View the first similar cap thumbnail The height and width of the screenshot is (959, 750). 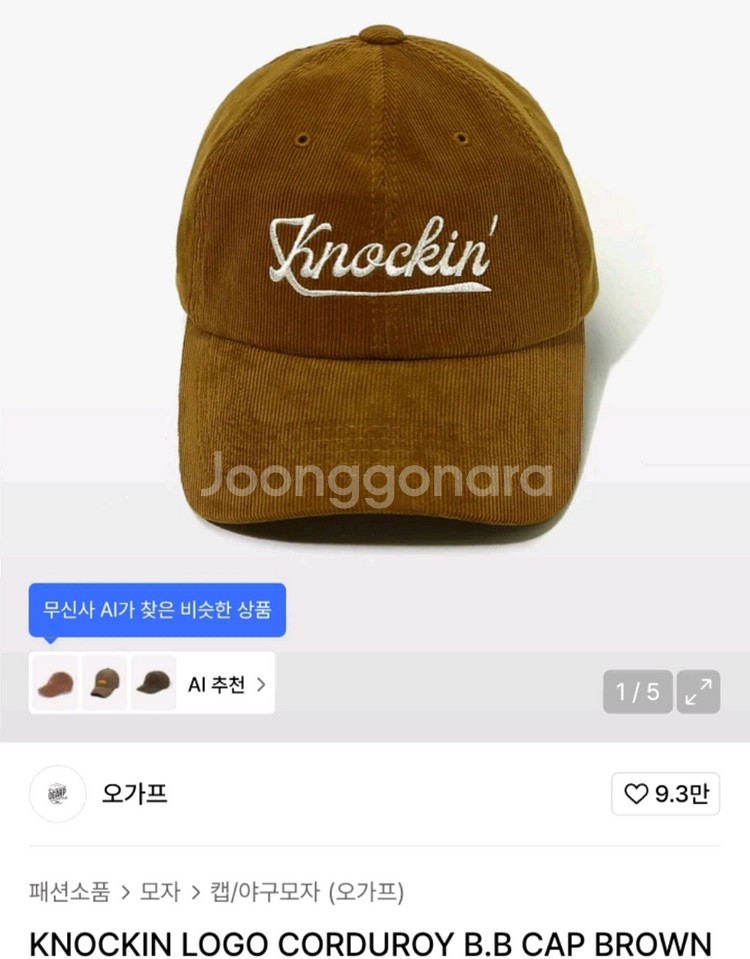(54, 684)
